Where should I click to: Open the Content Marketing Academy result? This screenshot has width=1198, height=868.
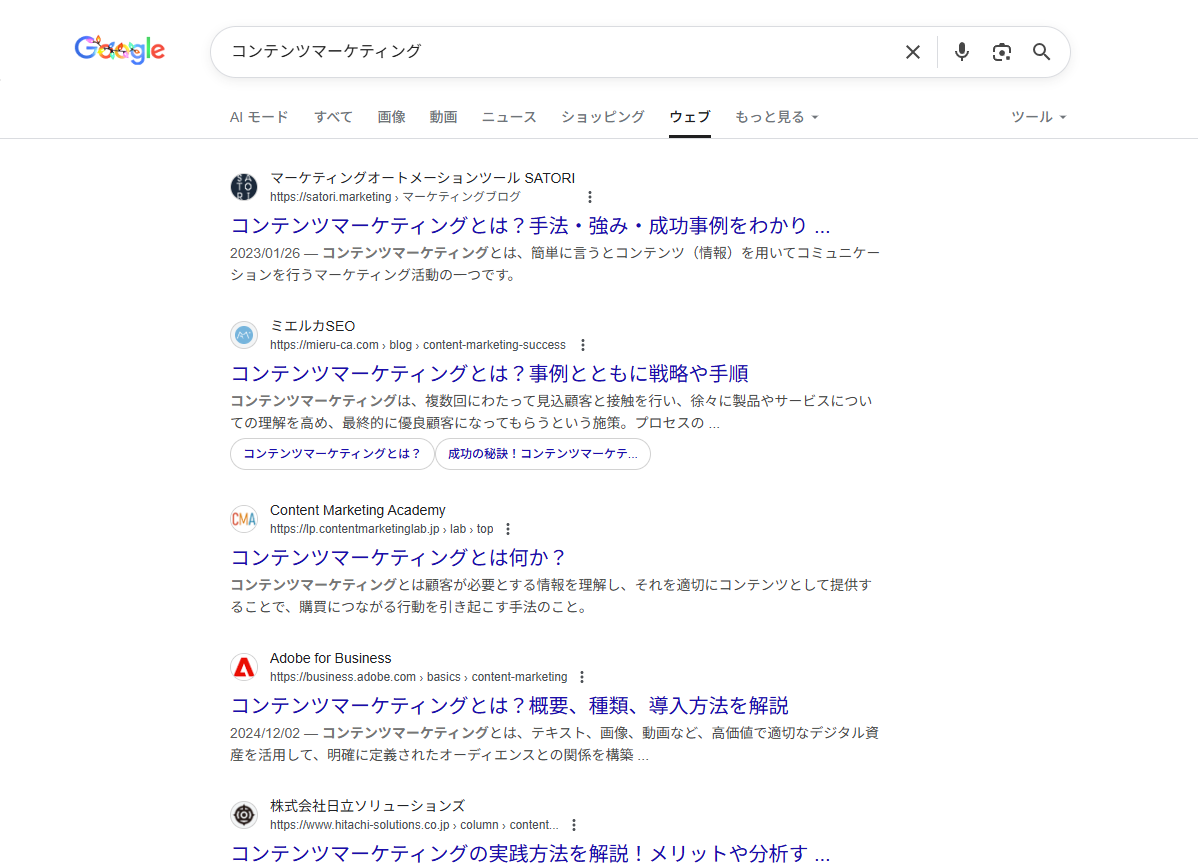click(x=398, y=558)
